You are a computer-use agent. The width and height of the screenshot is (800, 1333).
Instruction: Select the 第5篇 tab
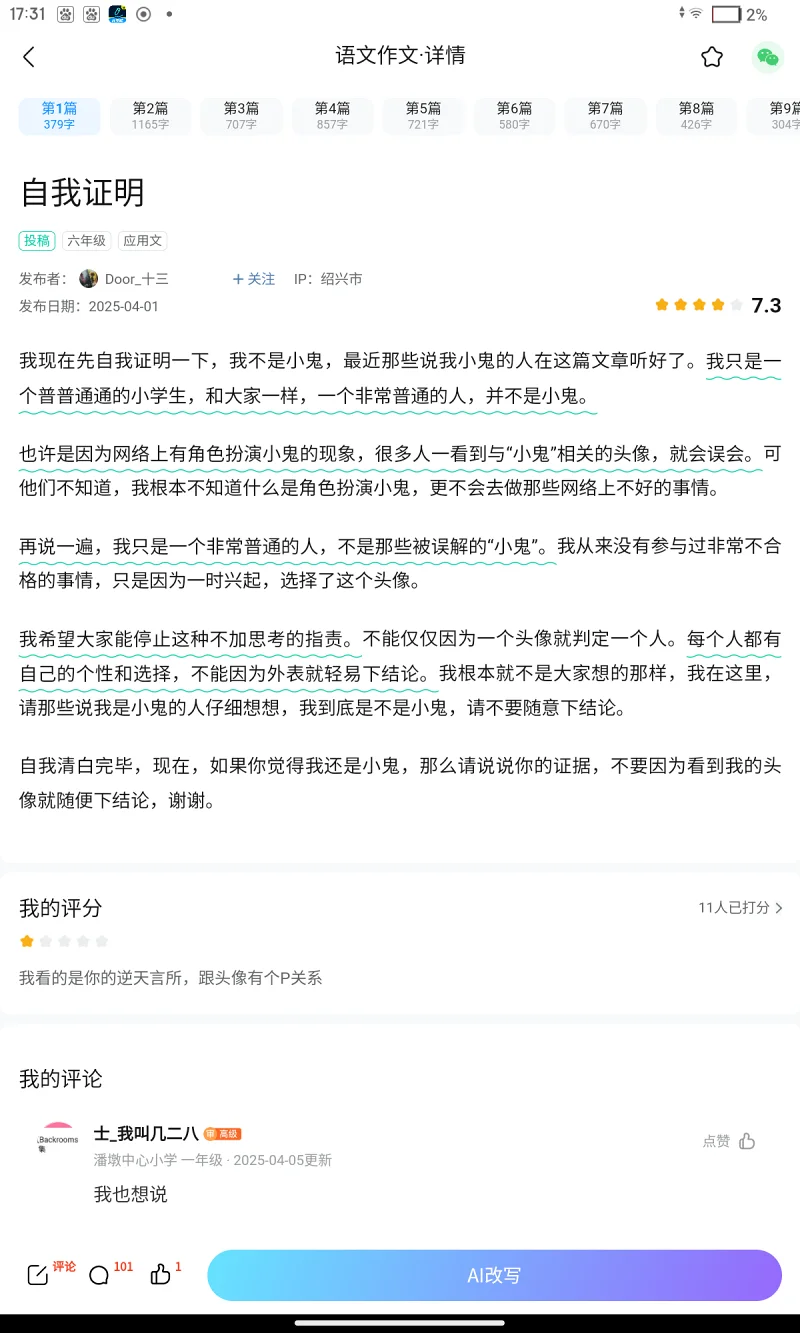423,116
